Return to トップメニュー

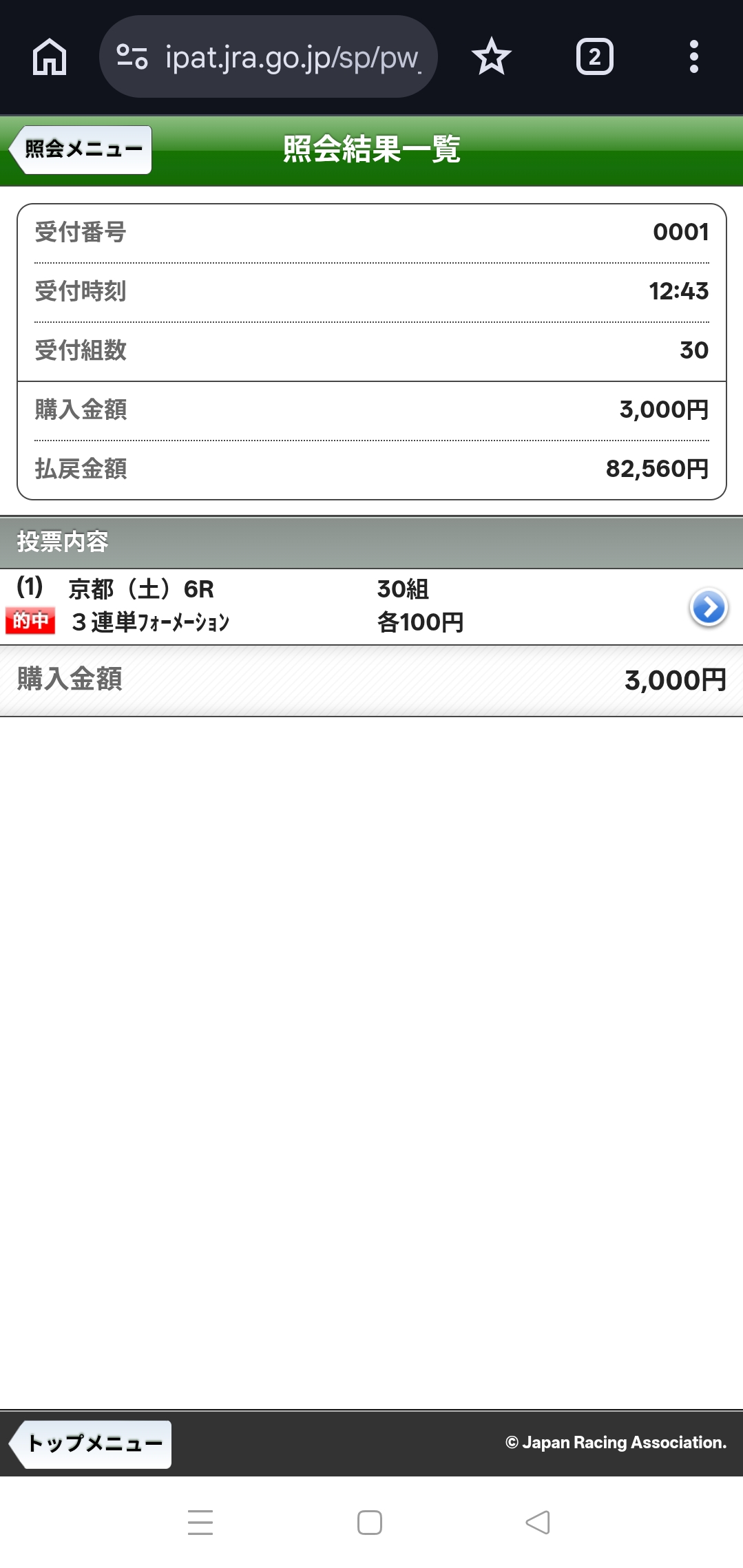(92, 1443)
